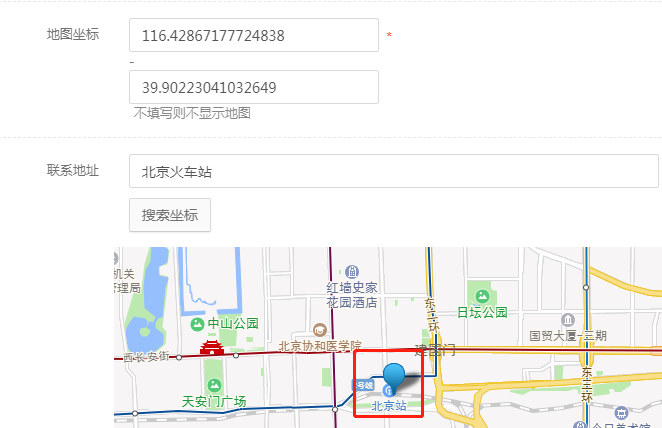Edit the latitude field 39.90223041032649

254,87
